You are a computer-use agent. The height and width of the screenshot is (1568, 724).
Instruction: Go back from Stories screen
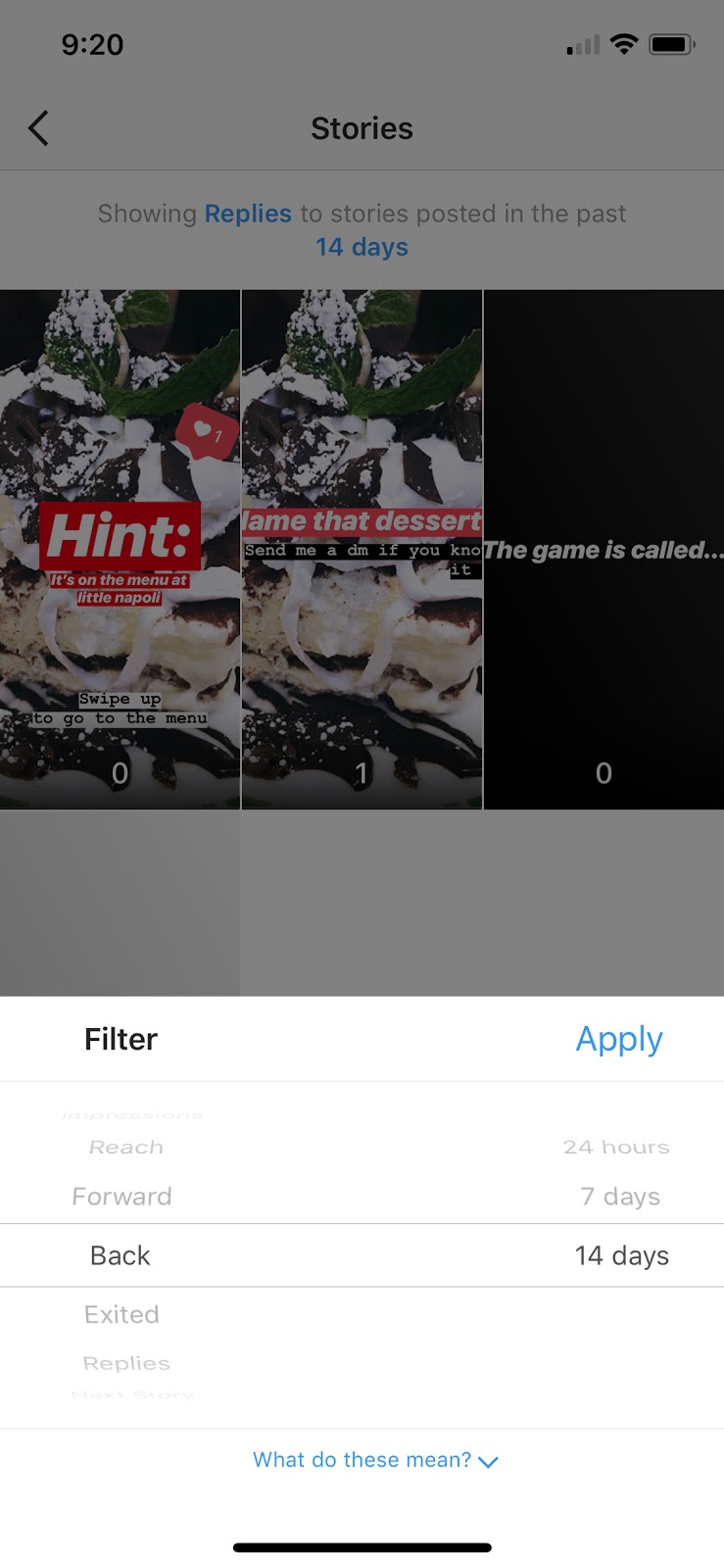click(38, 128)
